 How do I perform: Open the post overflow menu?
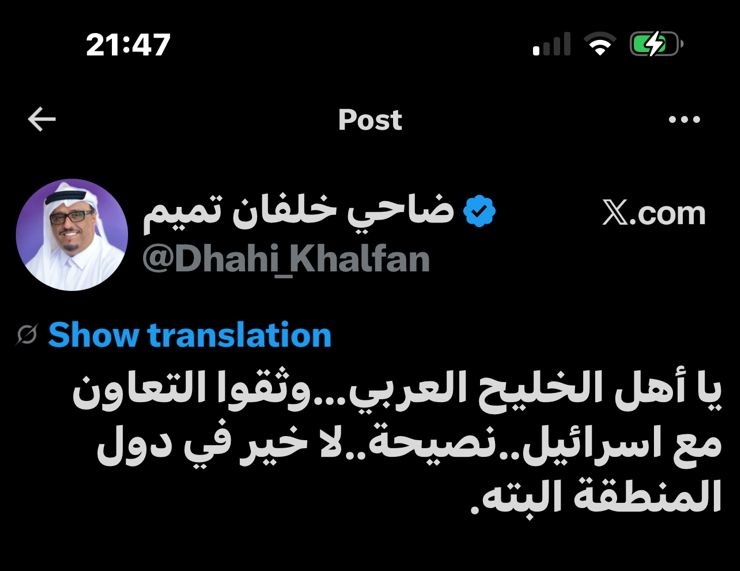(683, 120)
